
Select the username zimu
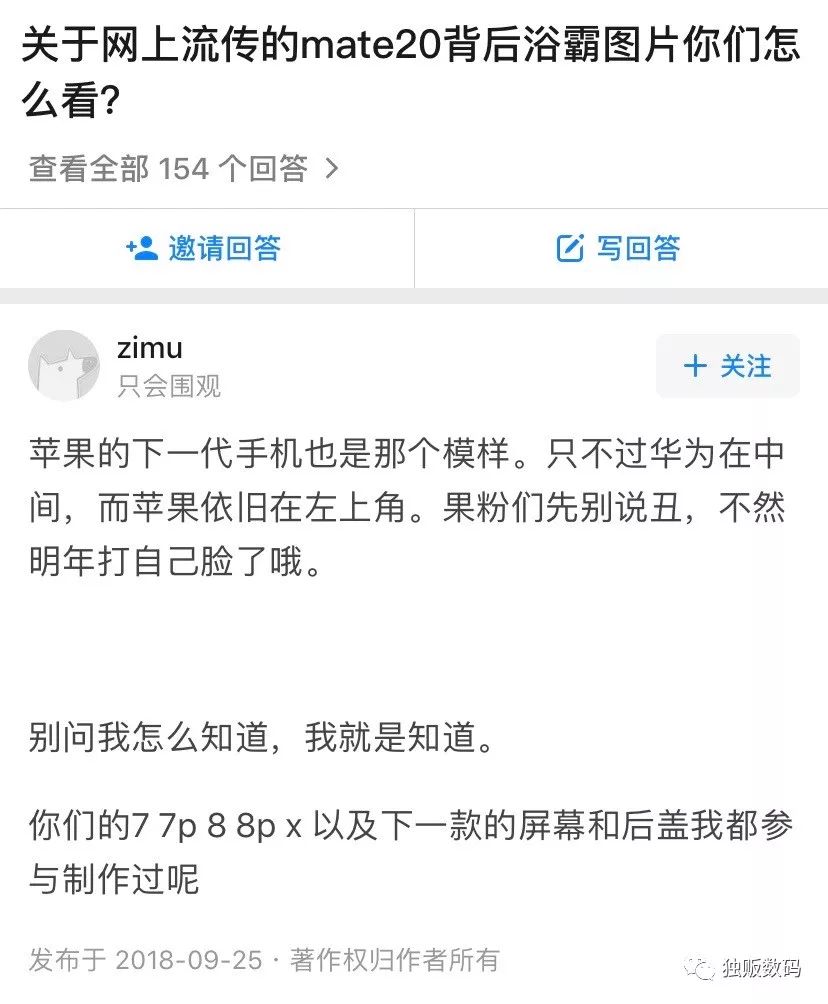click(151, 348)
